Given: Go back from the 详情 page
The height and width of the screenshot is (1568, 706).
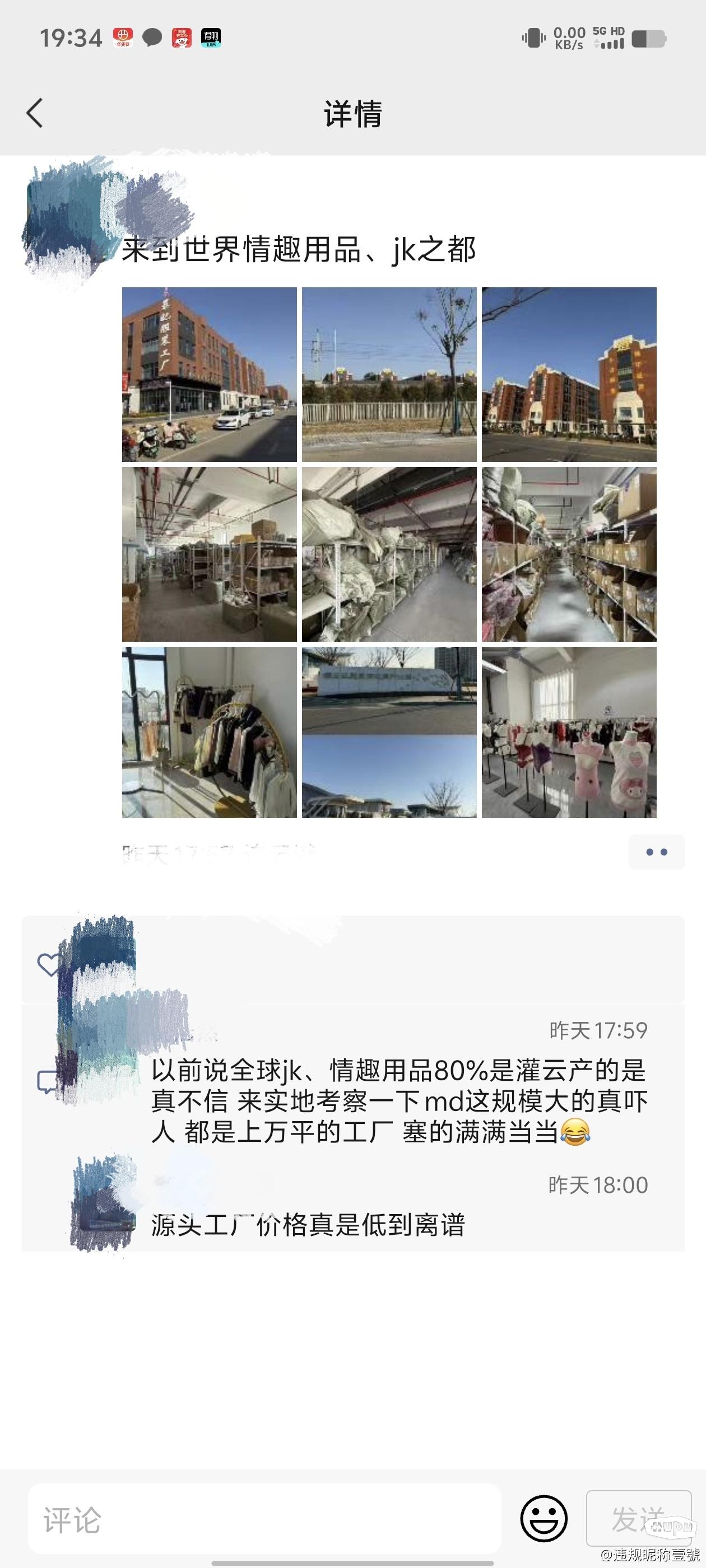Looking at the screenshot, I should tap(35, 113).
